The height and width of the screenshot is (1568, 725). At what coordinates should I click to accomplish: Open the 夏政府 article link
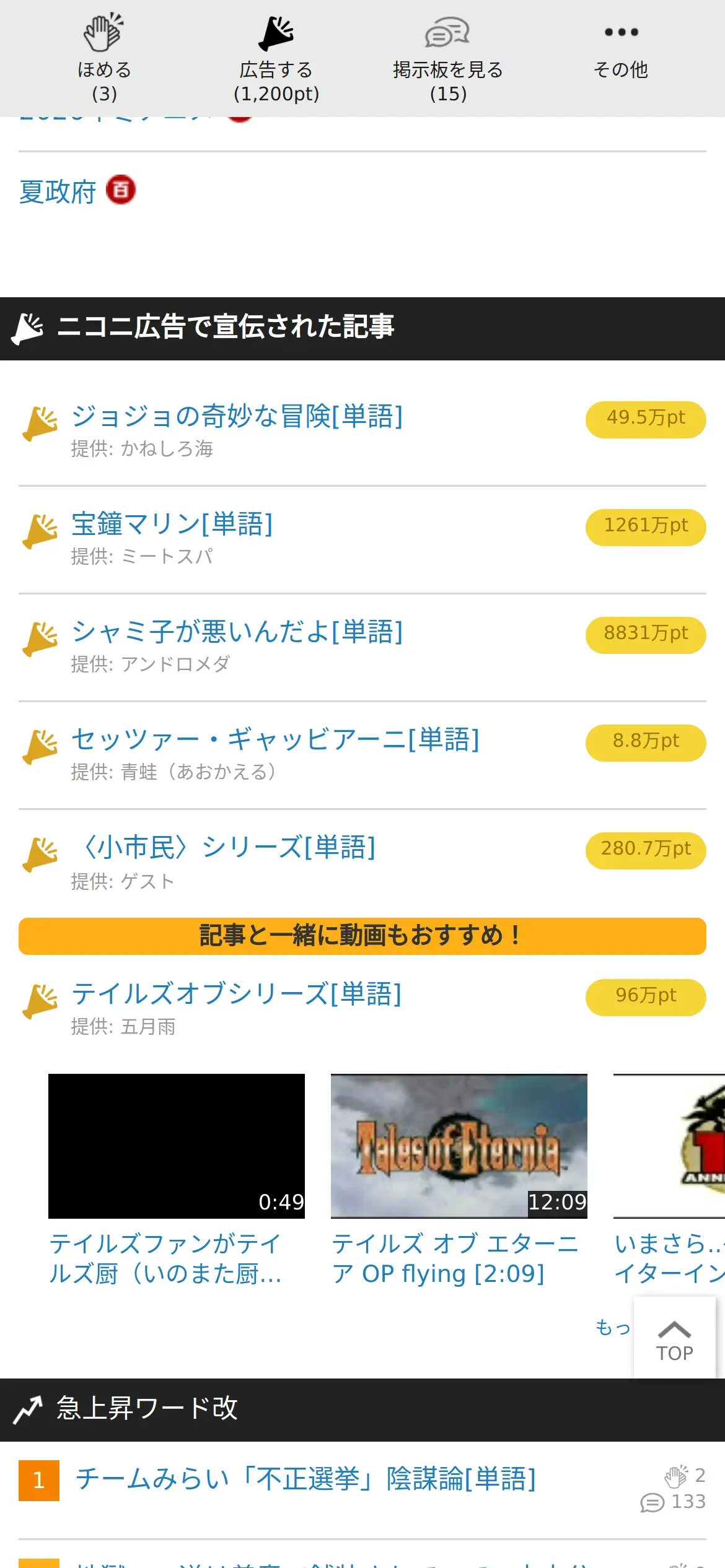pyautogui.click(x=58, y=191)
